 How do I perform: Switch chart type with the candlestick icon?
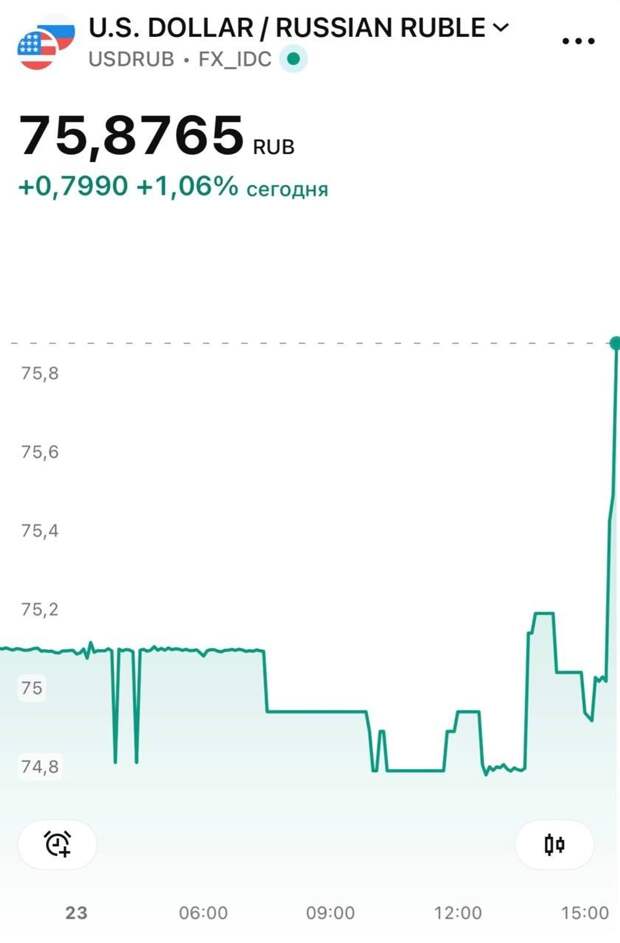click(x=554, y=845)
